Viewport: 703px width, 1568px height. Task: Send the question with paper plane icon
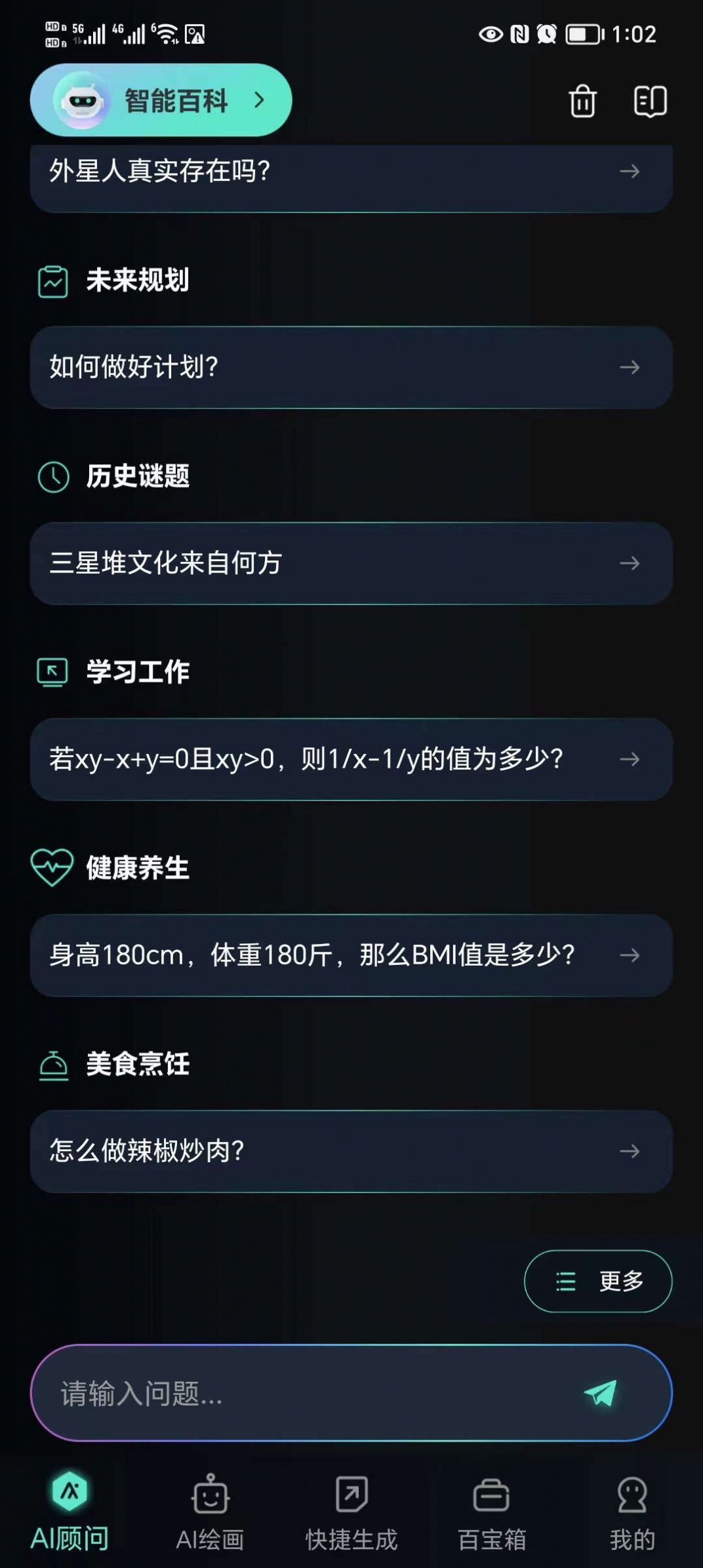(x=601, y=1393)
